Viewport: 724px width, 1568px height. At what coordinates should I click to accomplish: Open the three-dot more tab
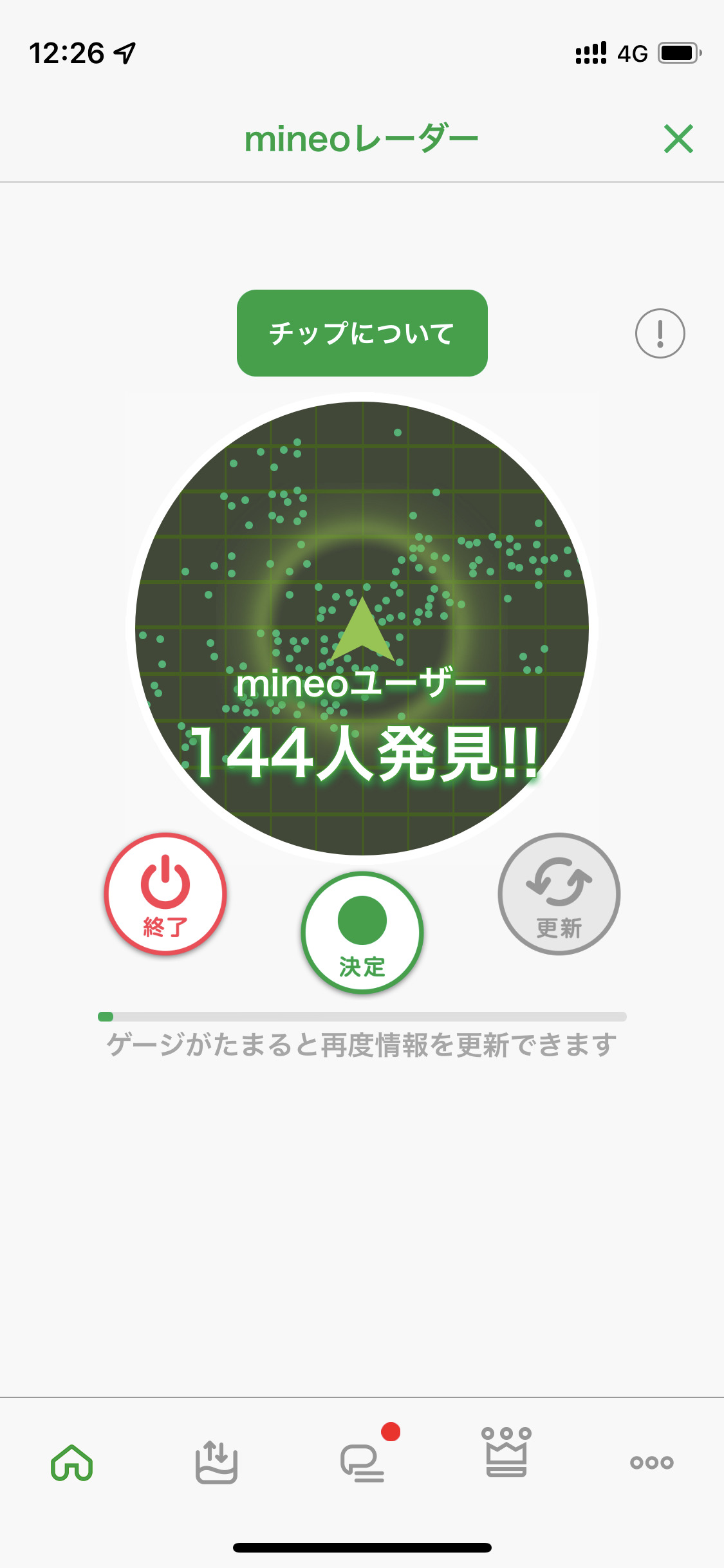click(651, 1462)
